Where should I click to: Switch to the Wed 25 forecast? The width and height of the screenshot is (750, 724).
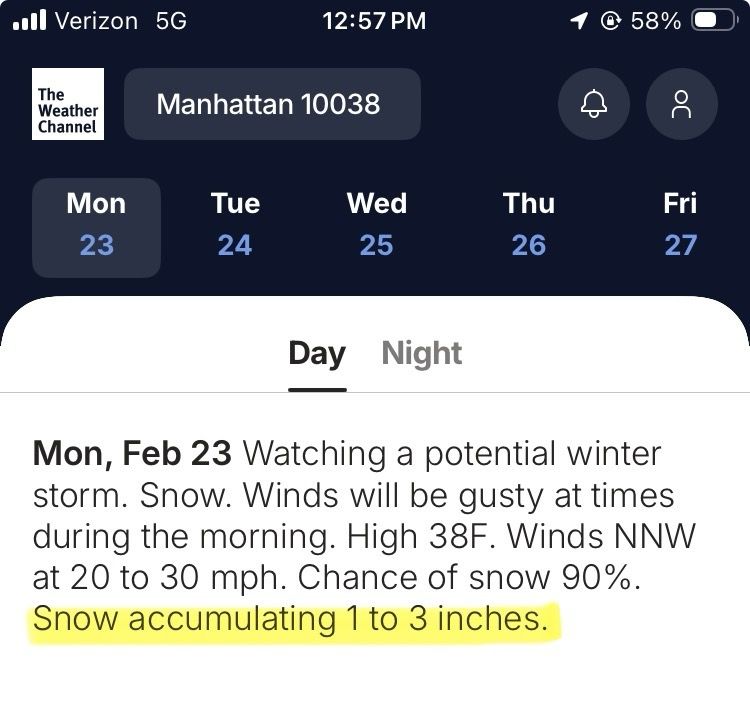tap(377, 226)
